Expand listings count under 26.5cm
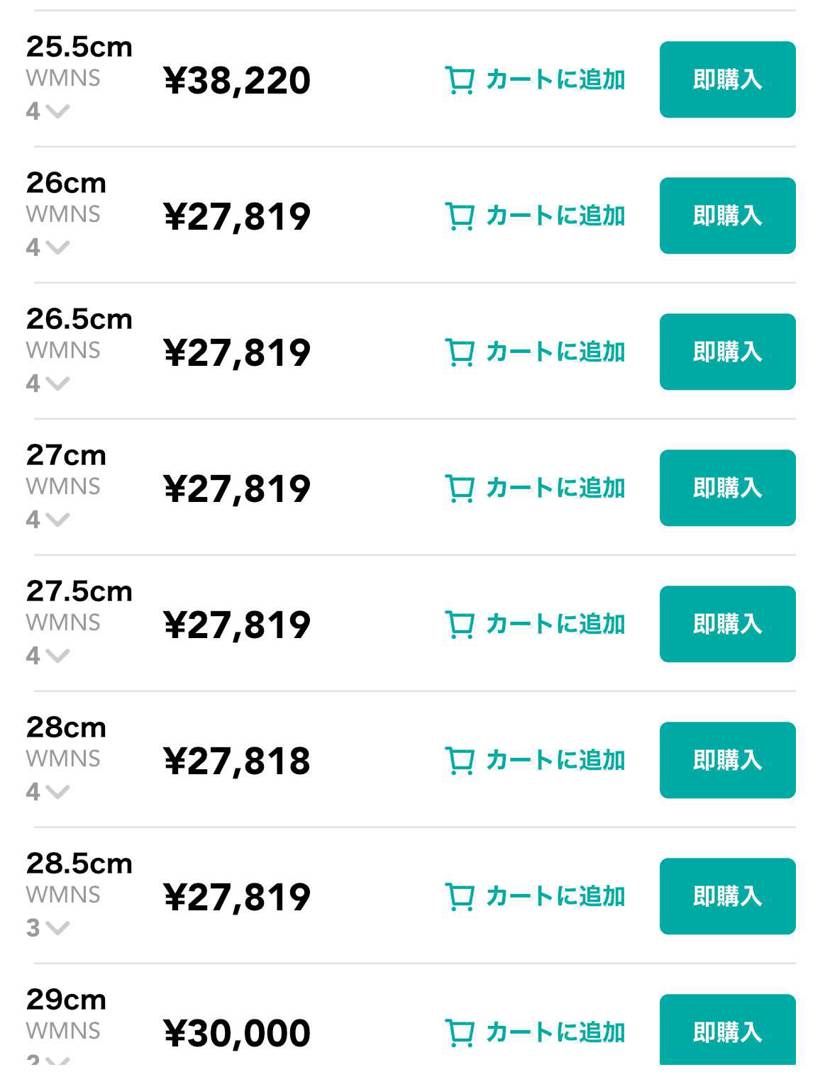The width and height of the screenshot is (830, 1089). coord(48,383)
